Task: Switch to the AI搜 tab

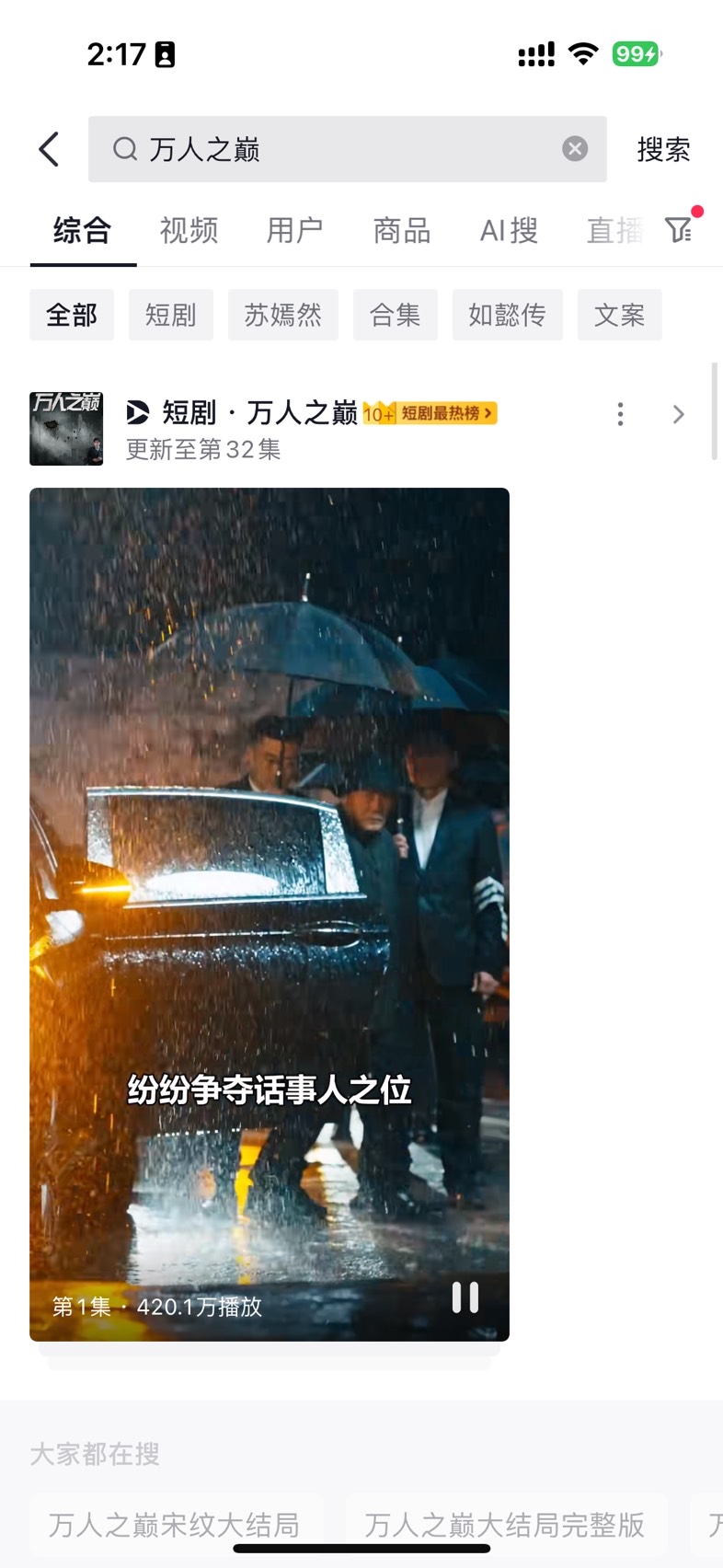Action: 509,230
